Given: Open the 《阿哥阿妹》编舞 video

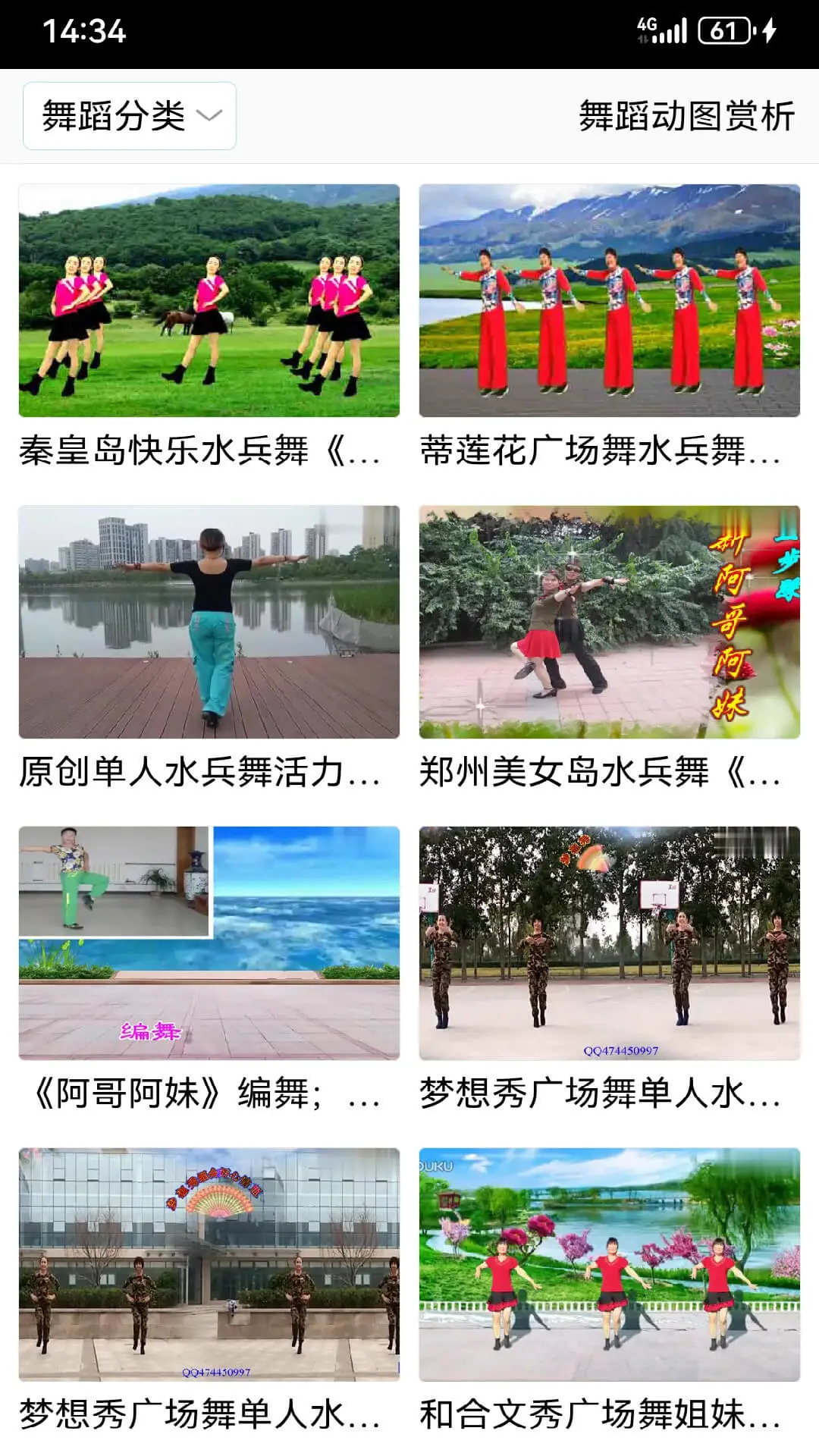Looking at the screenshot, I should click(x=209, y=943).
